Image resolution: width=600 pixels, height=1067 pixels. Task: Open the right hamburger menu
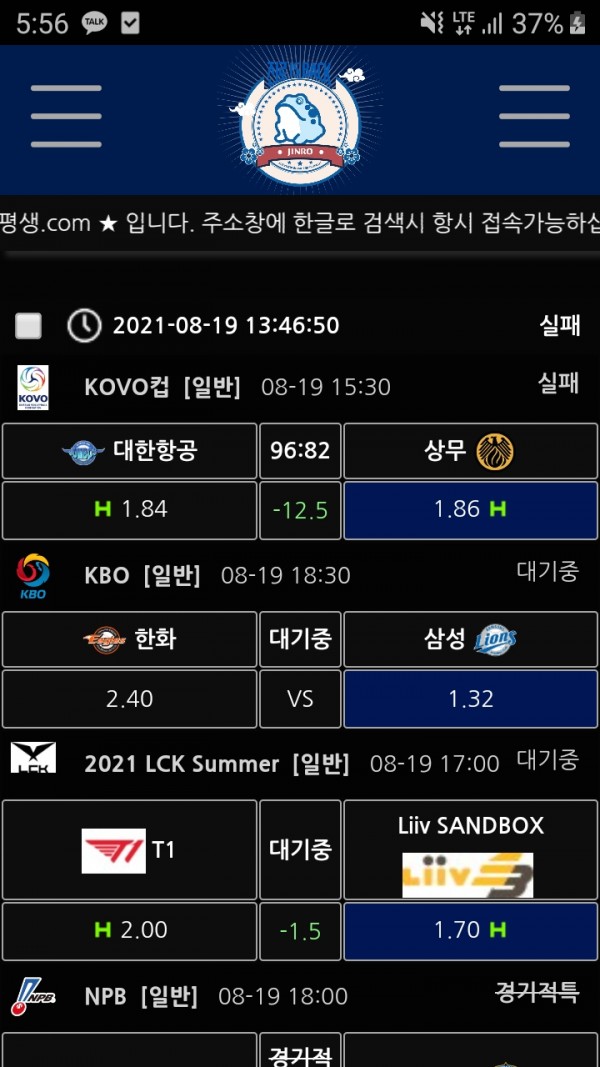pyautogui.click(x=533, y=117)
